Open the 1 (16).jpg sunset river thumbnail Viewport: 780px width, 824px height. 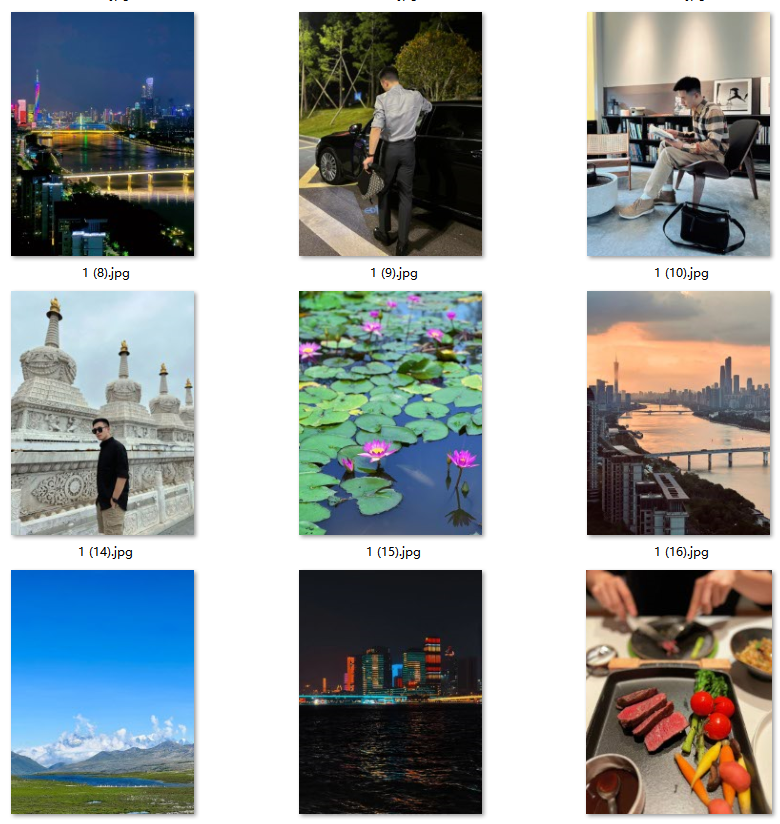(678, 413)
